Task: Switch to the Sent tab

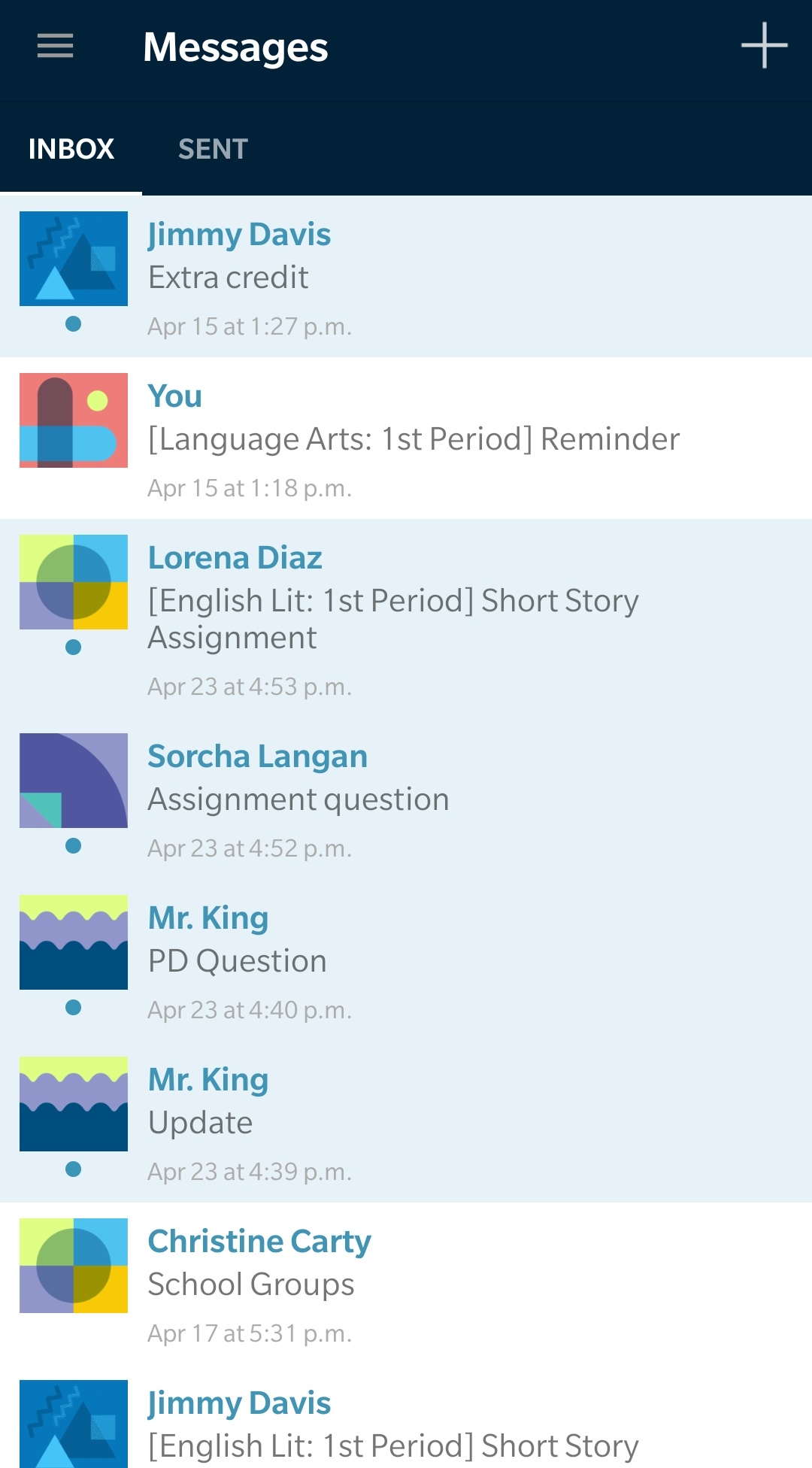Action: pyautogui.click(x=213, y=149)
